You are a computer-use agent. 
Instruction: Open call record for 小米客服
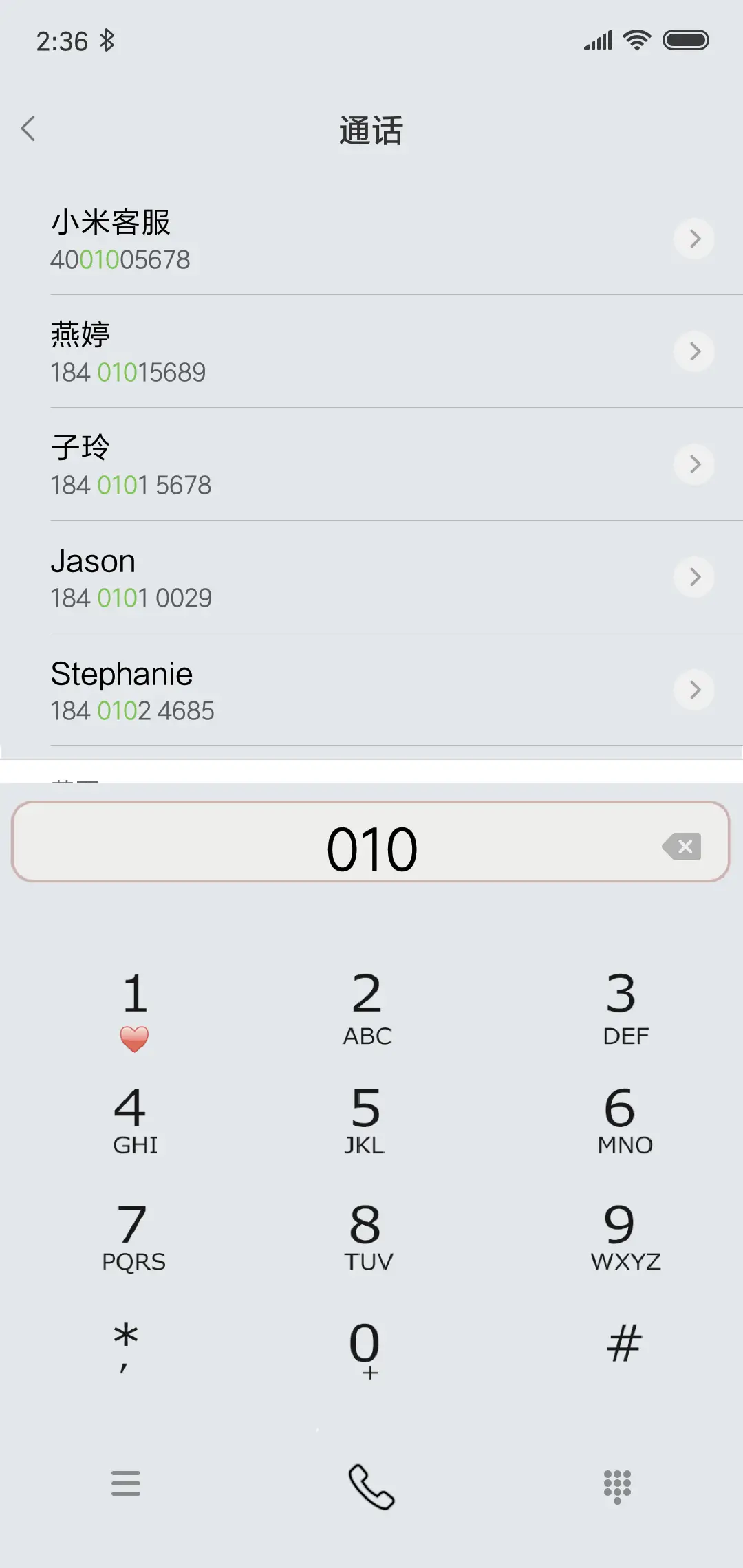click(x=275, y=239)
